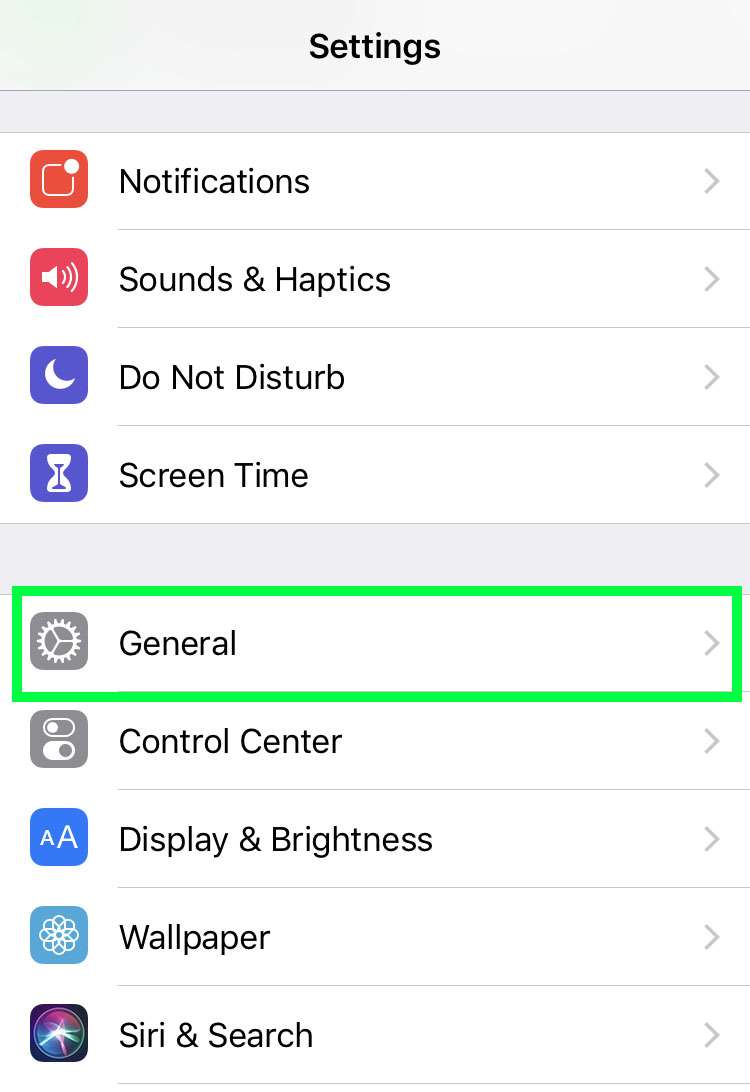The height and width of the screenshot is (1092, 750).
Task: Choose the Wallpaper option
Action: coord(375,937)
